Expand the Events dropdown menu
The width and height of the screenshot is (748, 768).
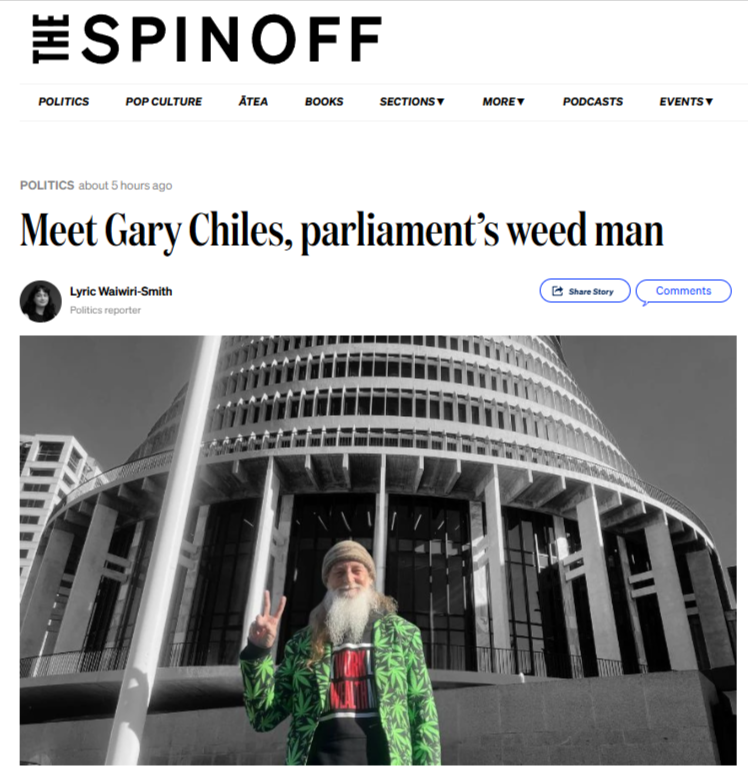(x=686, y=101)
